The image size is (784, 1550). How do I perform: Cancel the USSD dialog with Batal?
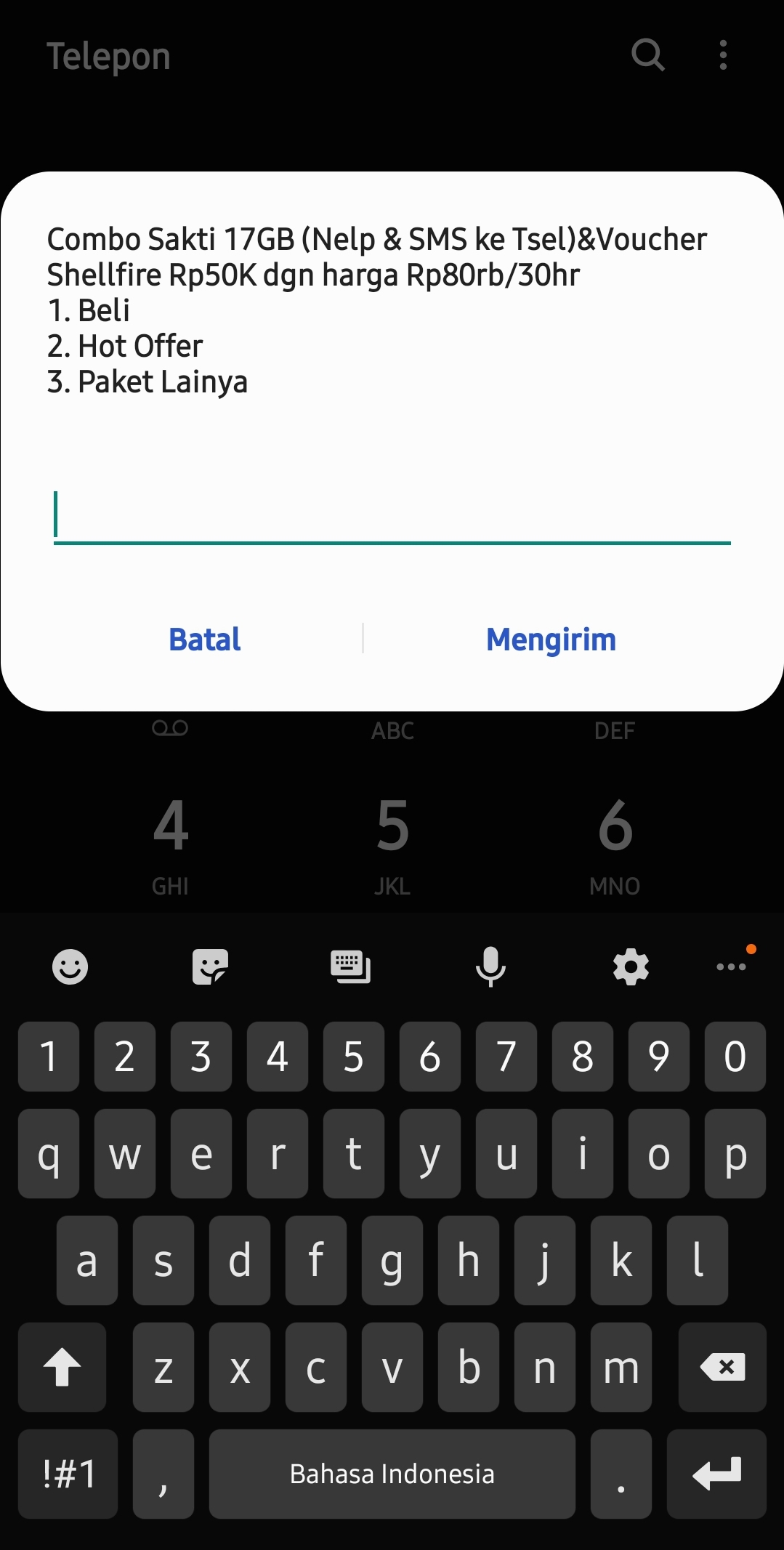203,639
